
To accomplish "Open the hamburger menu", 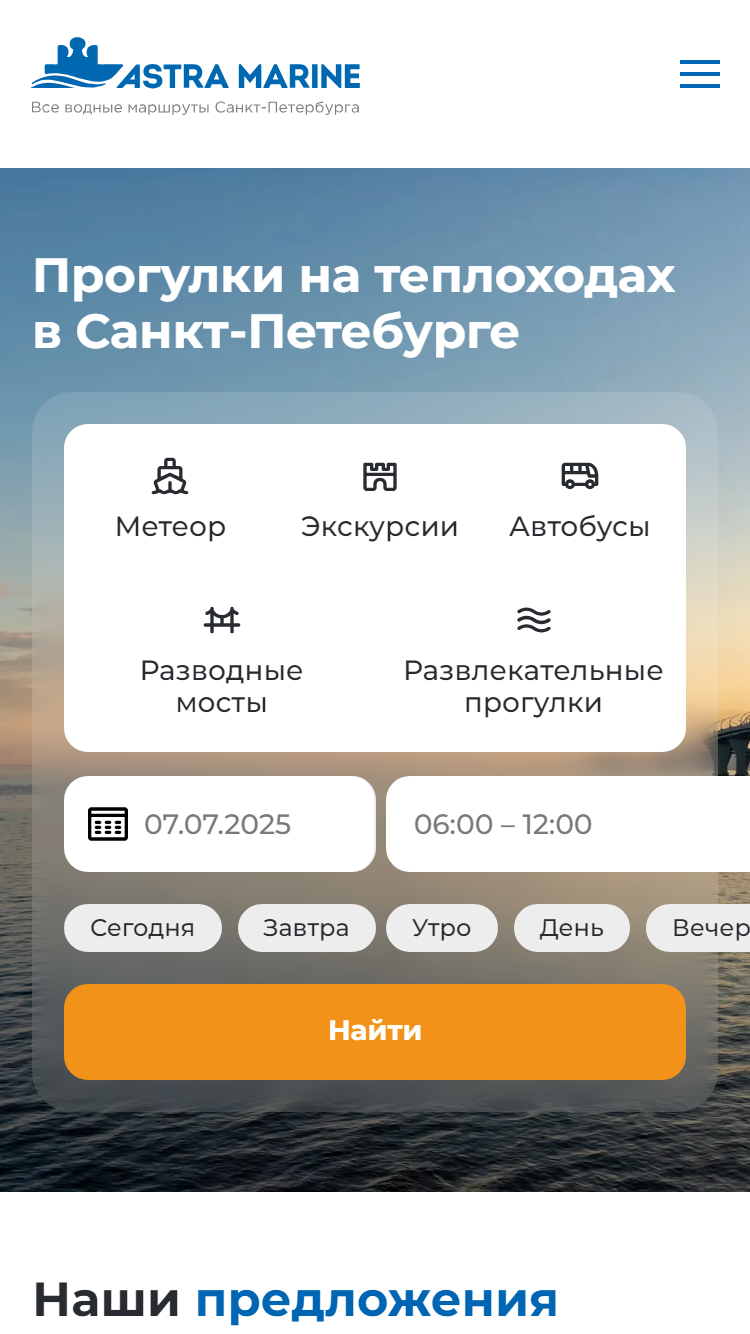I will pos(700,74).
